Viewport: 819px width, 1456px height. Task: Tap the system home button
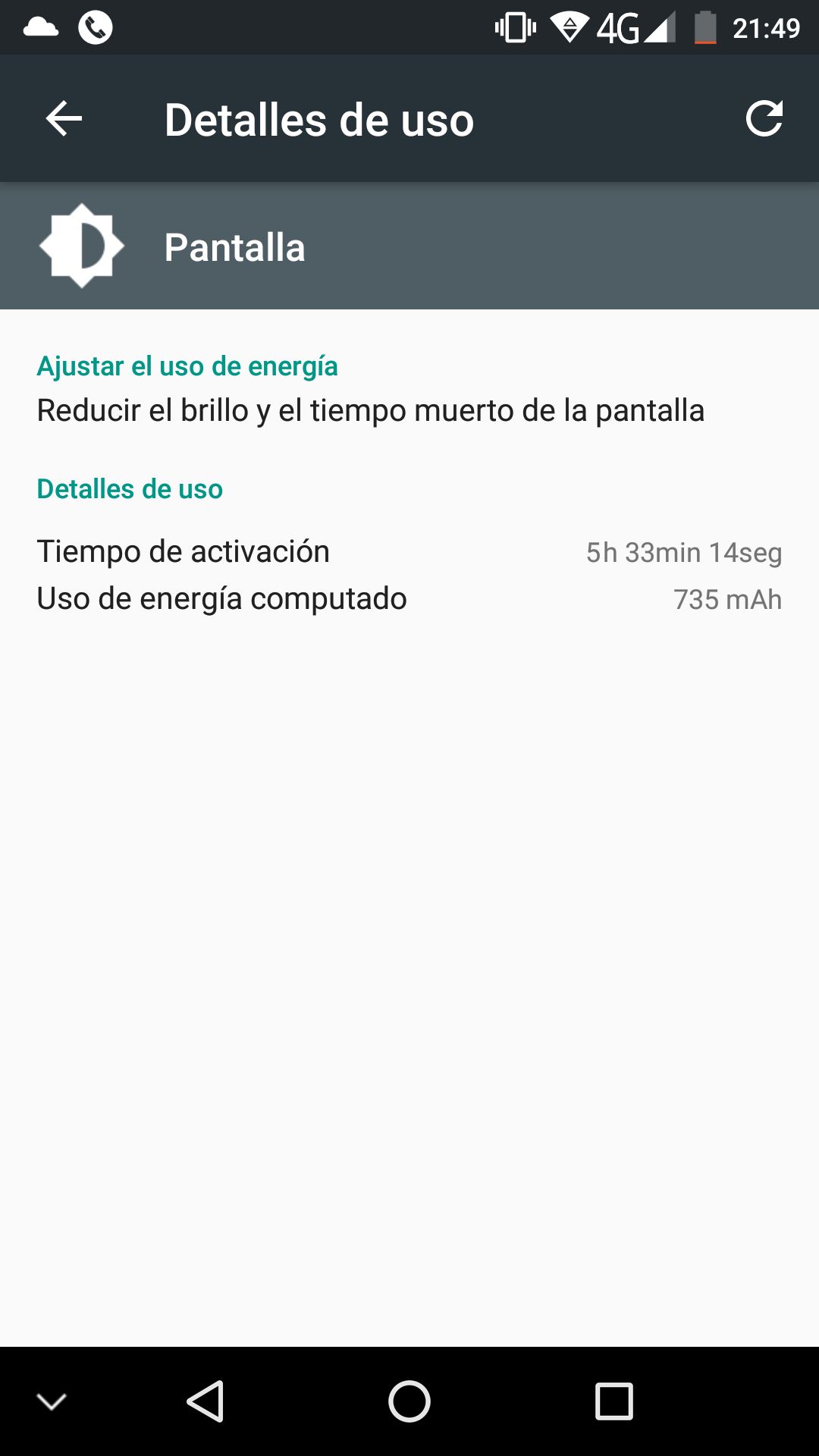click(409, 1401)
